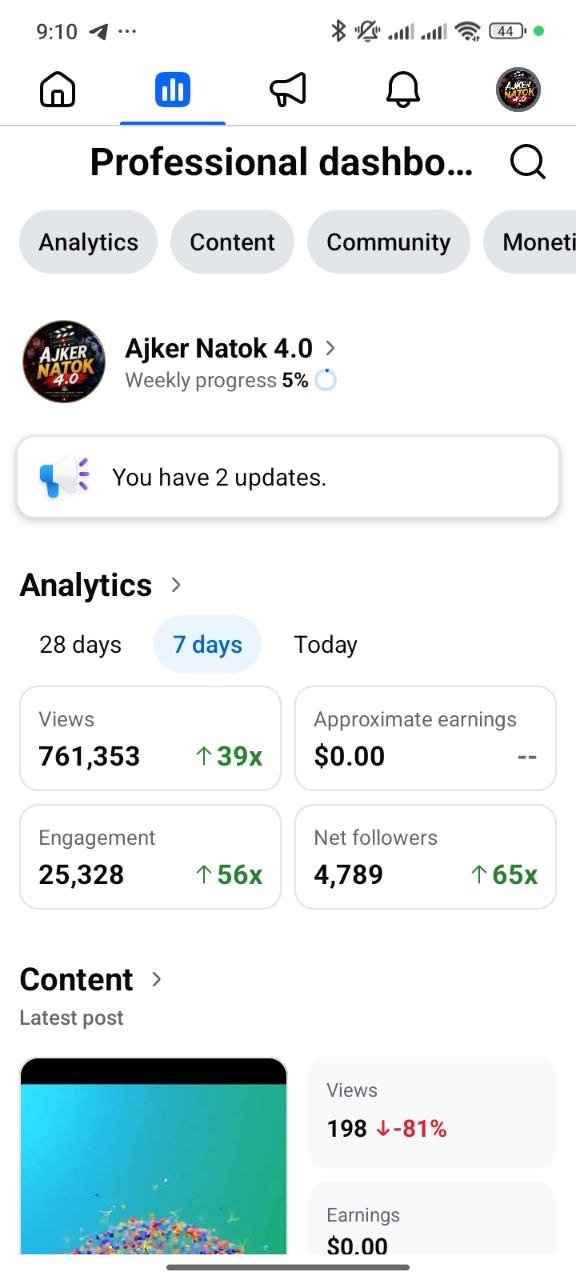The image size is (576, 1280).
Task: Open the Engagement 25,328 card
Action: (x=150, y=857)
